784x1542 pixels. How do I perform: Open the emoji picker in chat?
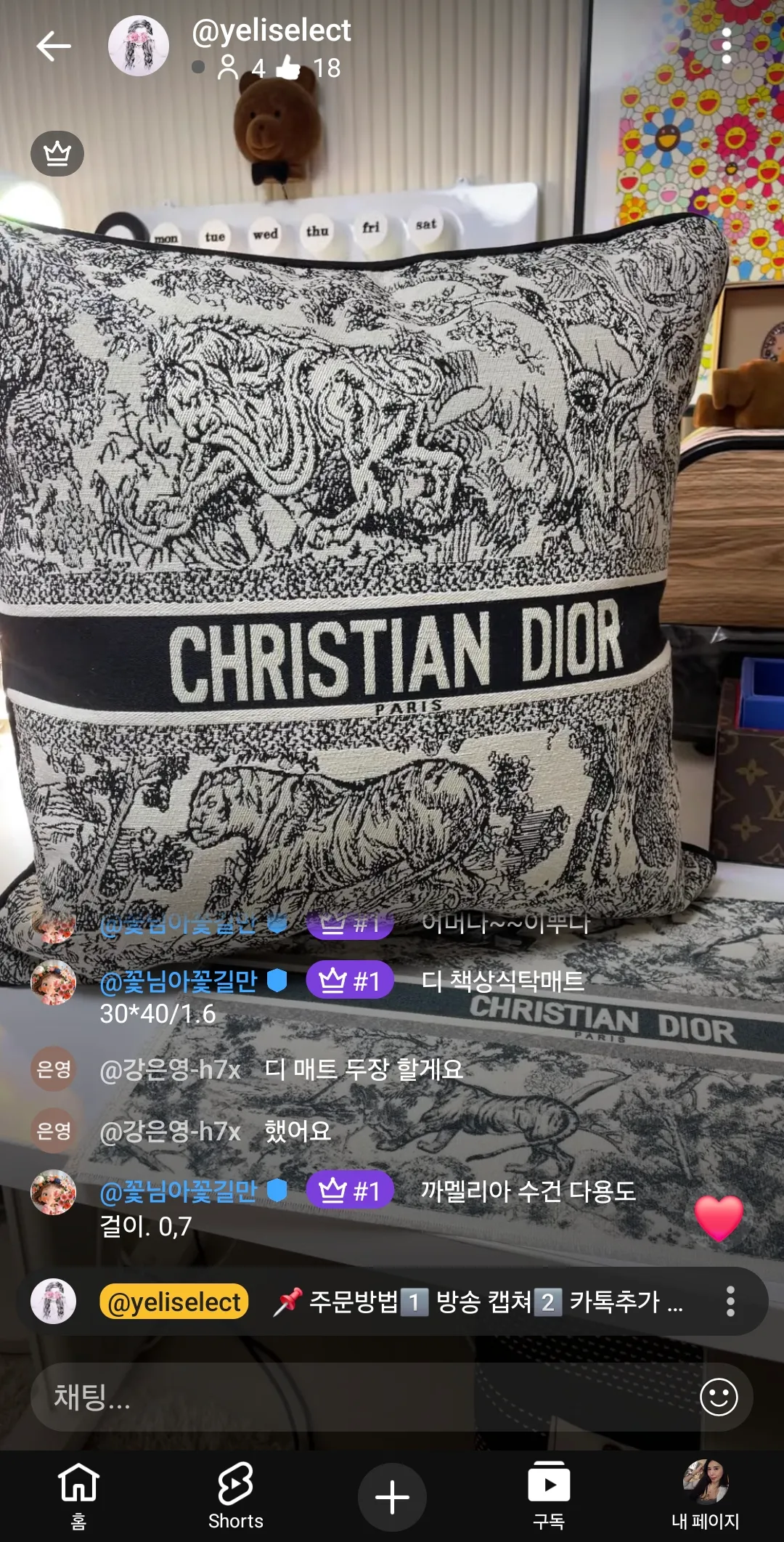pos(719,1397)
